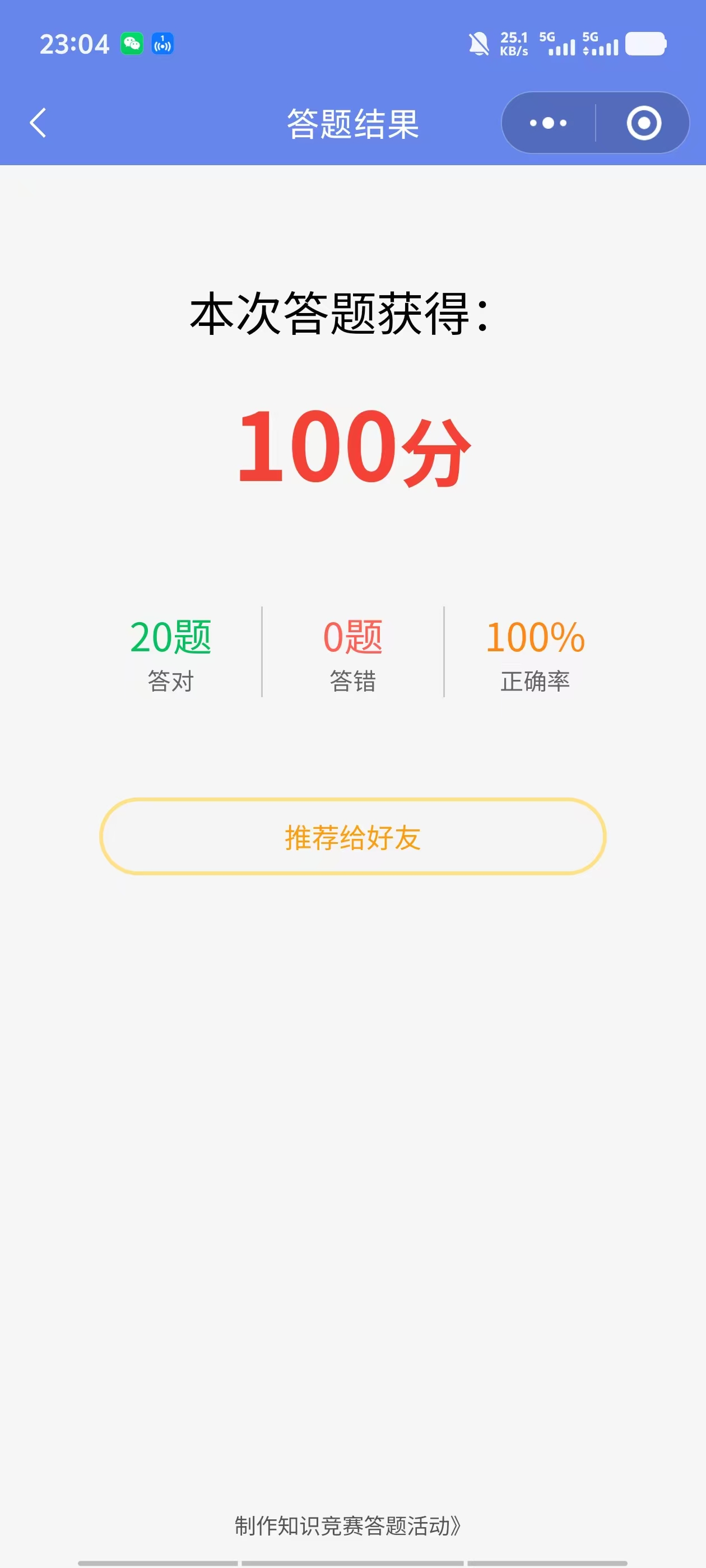This screenshot has height=1568, width=706.
Task: Close the mini program via circle icon
Action: coord(644,123)
